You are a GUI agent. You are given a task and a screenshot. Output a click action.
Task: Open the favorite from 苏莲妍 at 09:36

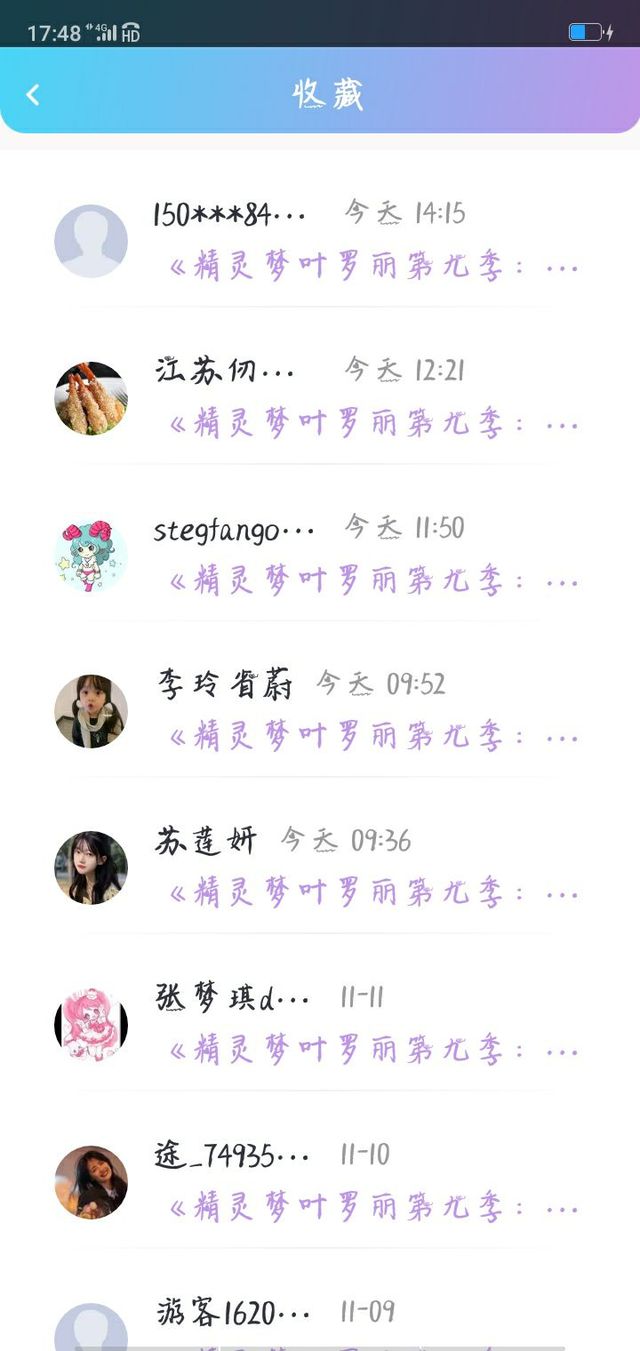[320, 868]
